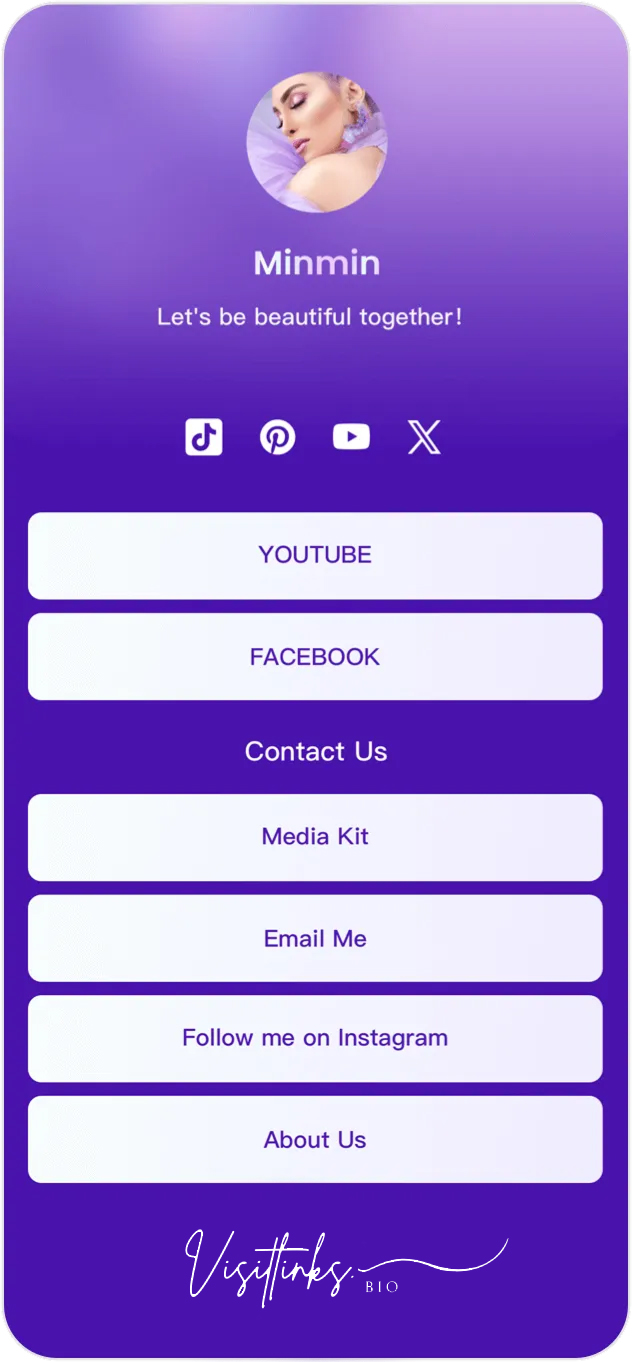
Task: Open the Pinterest social icon
Action: click(277, 437)
